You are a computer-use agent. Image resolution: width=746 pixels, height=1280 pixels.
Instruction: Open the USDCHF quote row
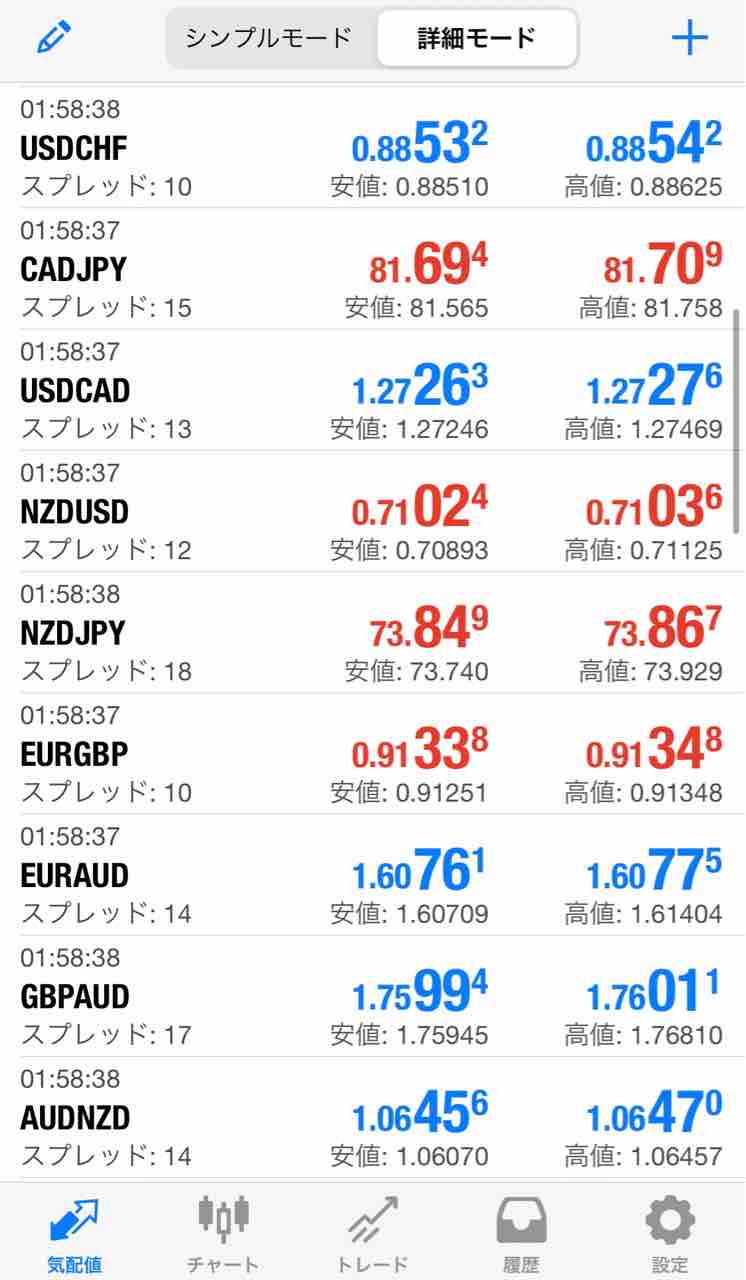(75, 148)
